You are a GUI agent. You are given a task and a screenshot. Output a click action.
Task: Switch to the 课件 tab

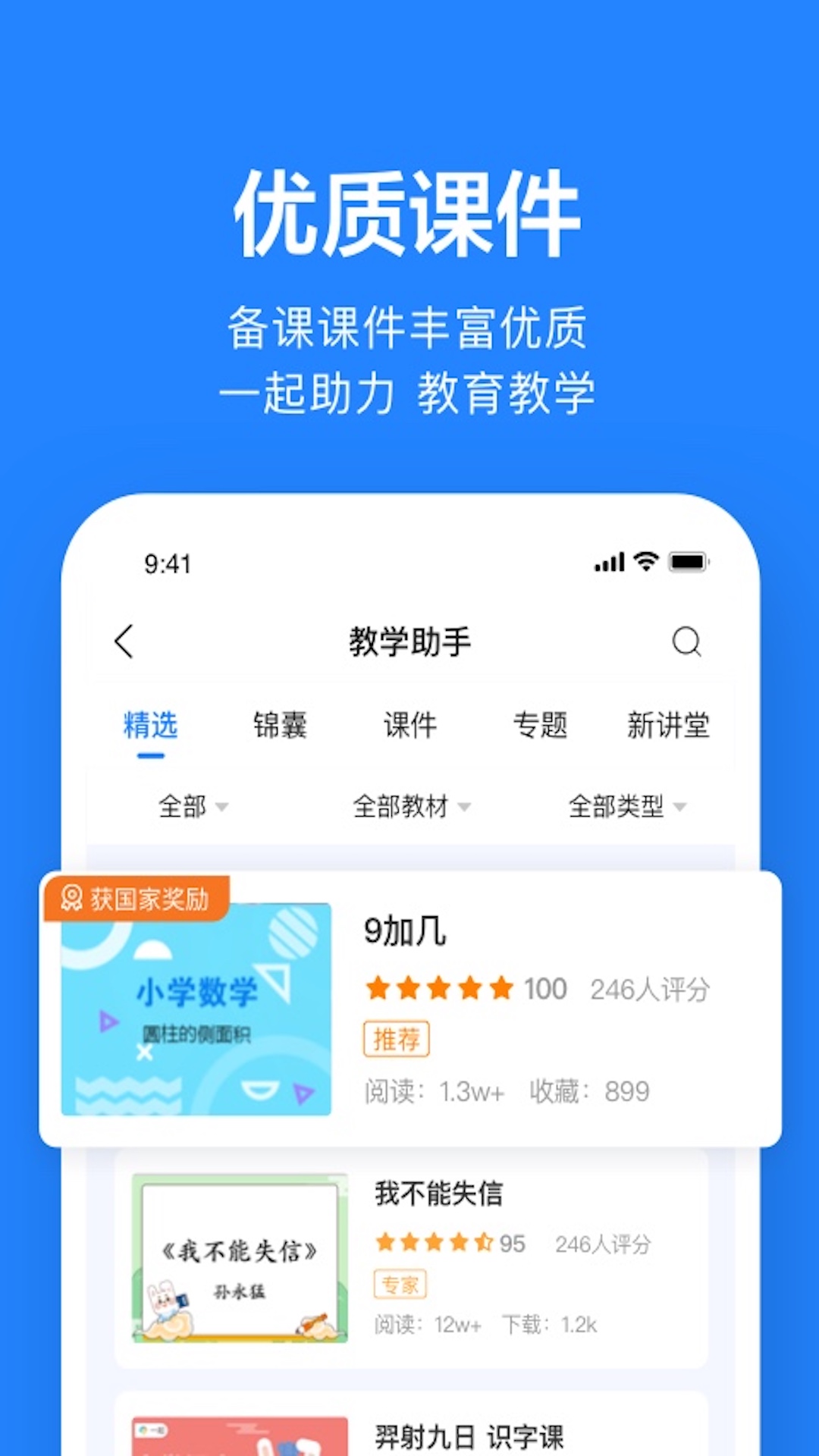pyautogui.click(x=409, y=725)
